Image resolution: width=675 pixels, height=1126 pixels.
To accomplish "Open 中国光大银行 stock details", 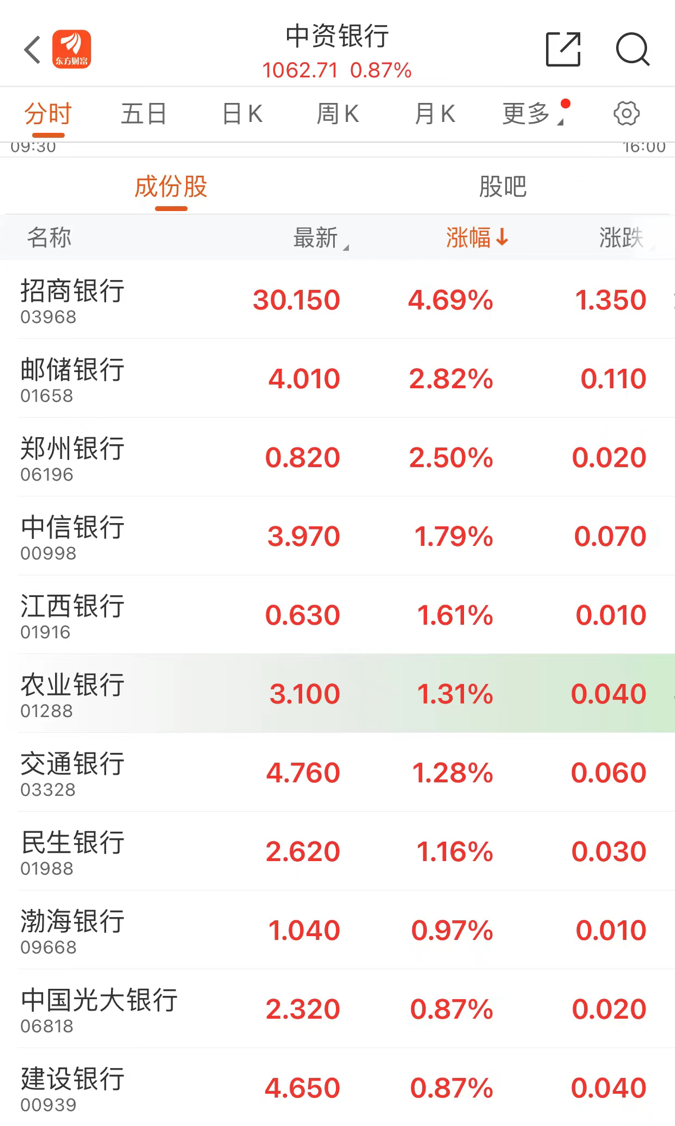I will 98,1009.
